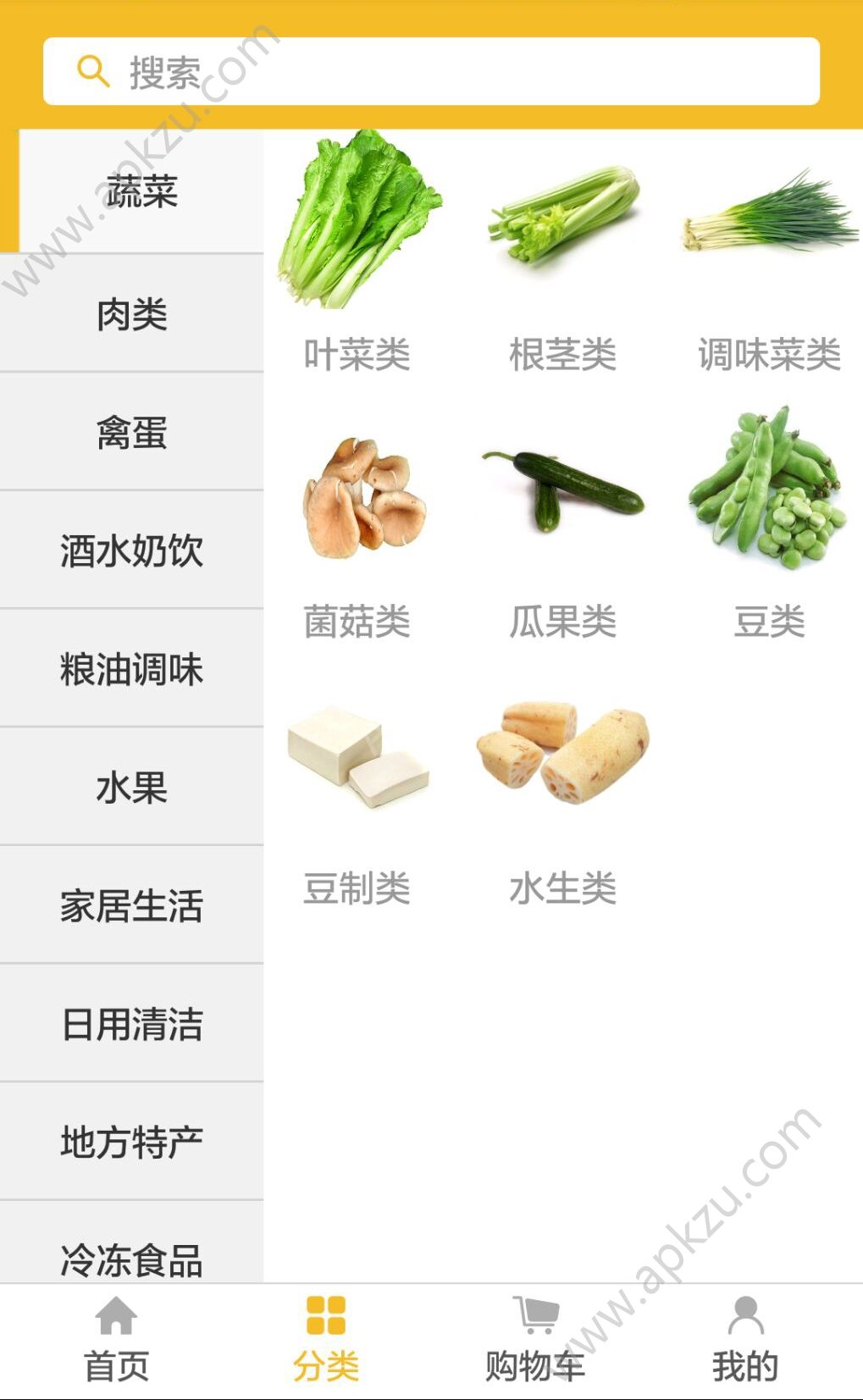Click the magnifier search icon

coord(93,70)
